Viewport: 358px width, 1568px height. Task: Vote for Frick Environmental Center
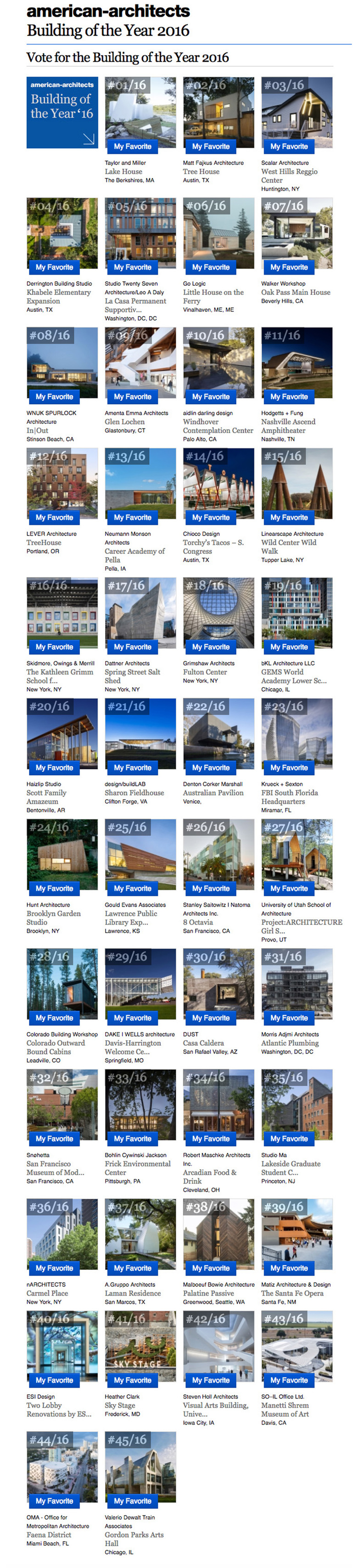[132, 1139]
